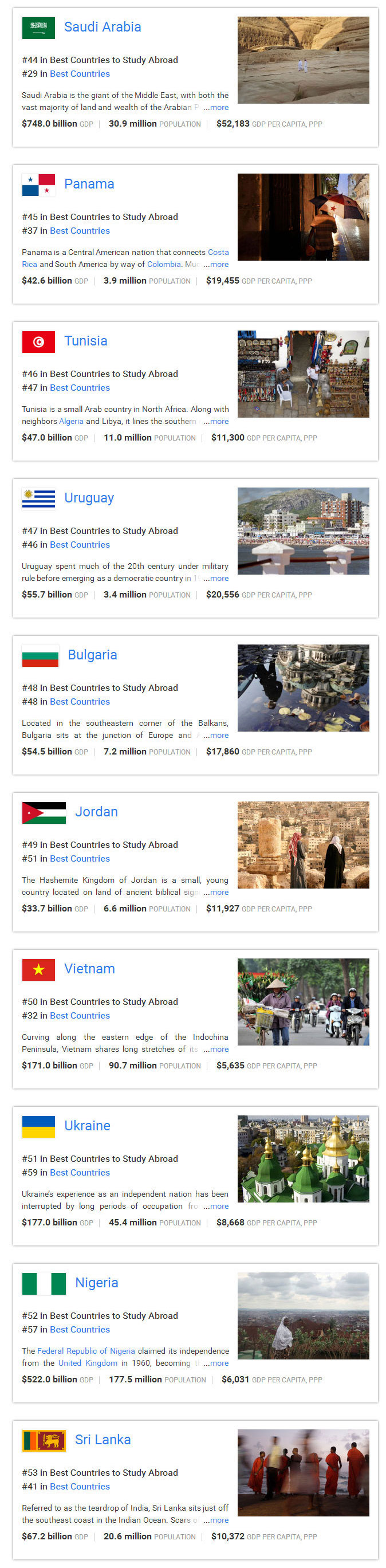
Task: Open the Sri Lanka country page
Action: tap(103, 1440)
